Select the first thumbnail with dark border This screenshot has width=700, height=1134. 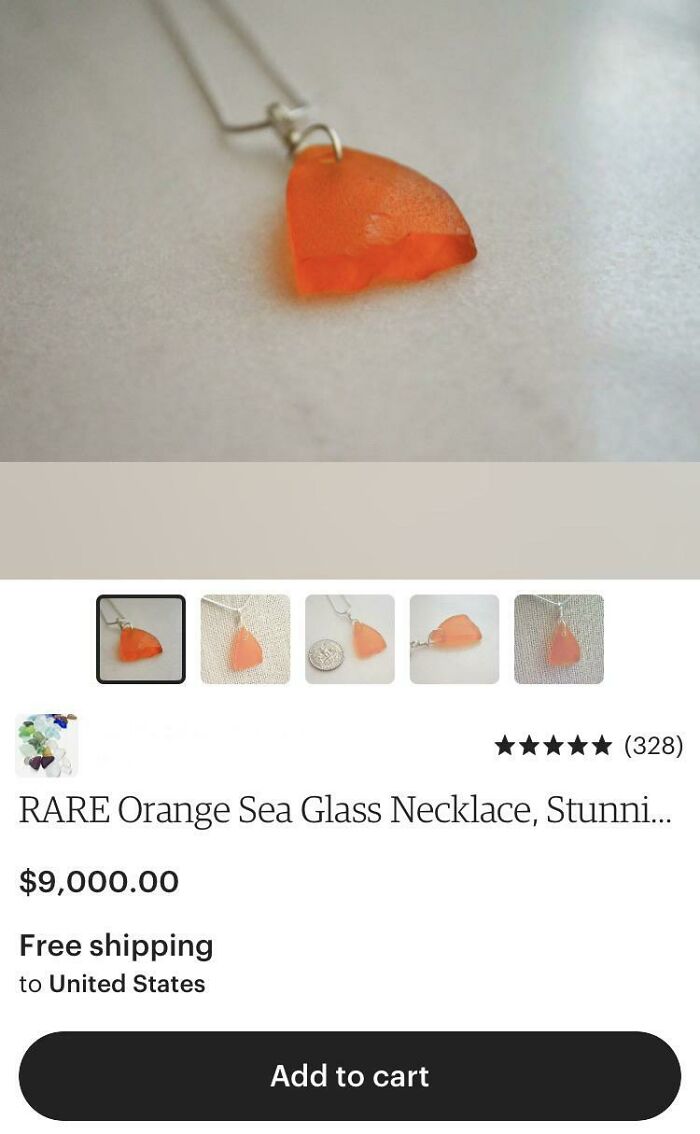pyautogui.click(x=141, y=639)
